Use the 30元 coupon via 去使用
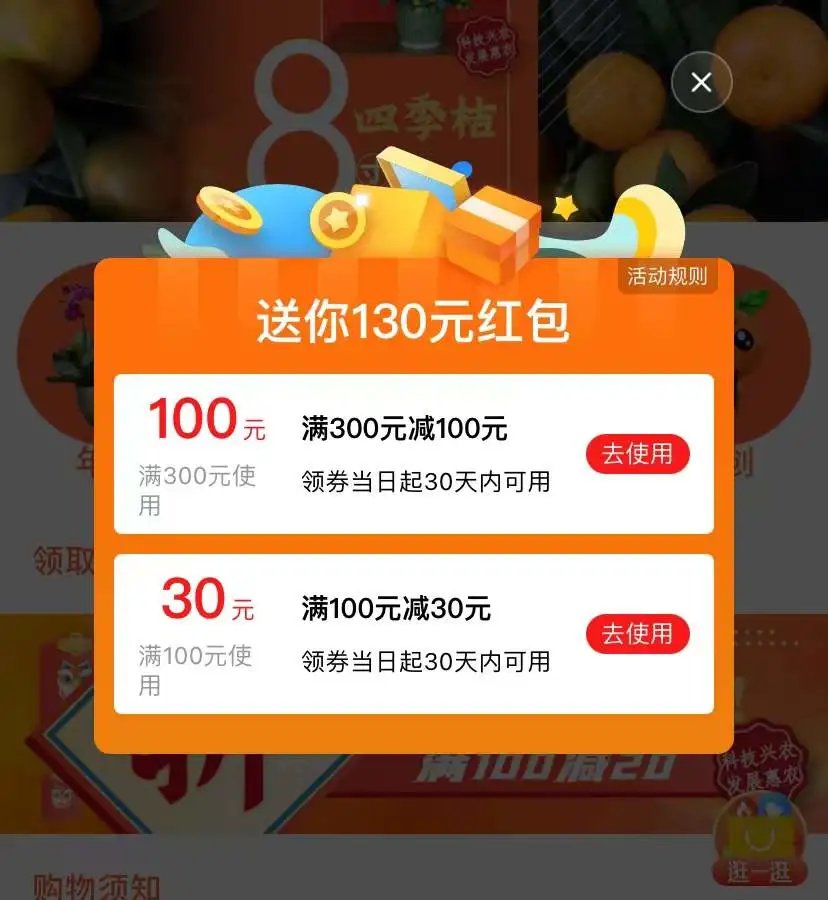This screenshot has width=828, height=900. point(637,634)
